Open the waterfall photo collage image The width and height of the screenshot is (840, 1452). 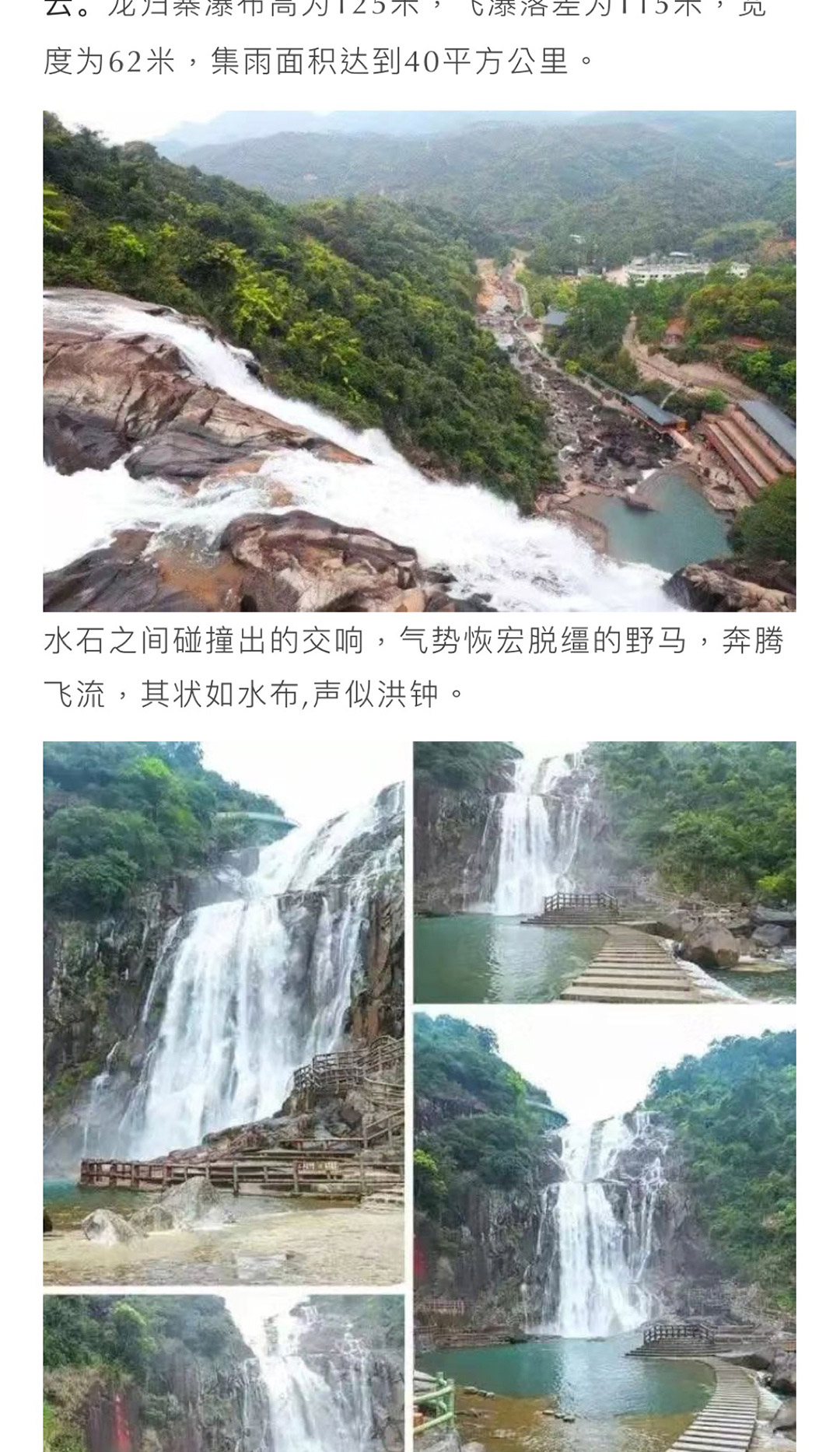click(419, 1097)
